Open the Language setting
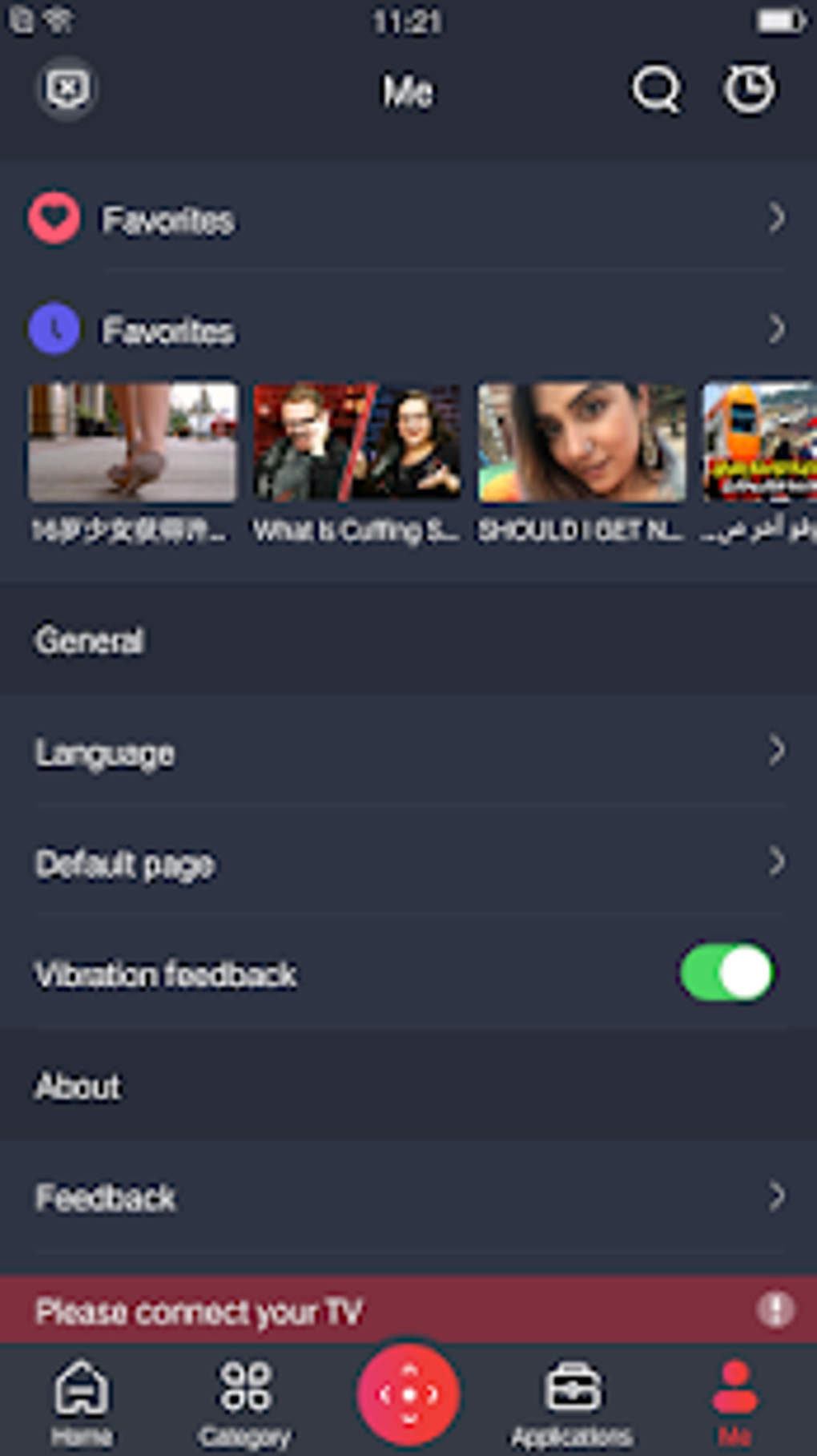The image size is (817, 1456). (x=408, y=752)
